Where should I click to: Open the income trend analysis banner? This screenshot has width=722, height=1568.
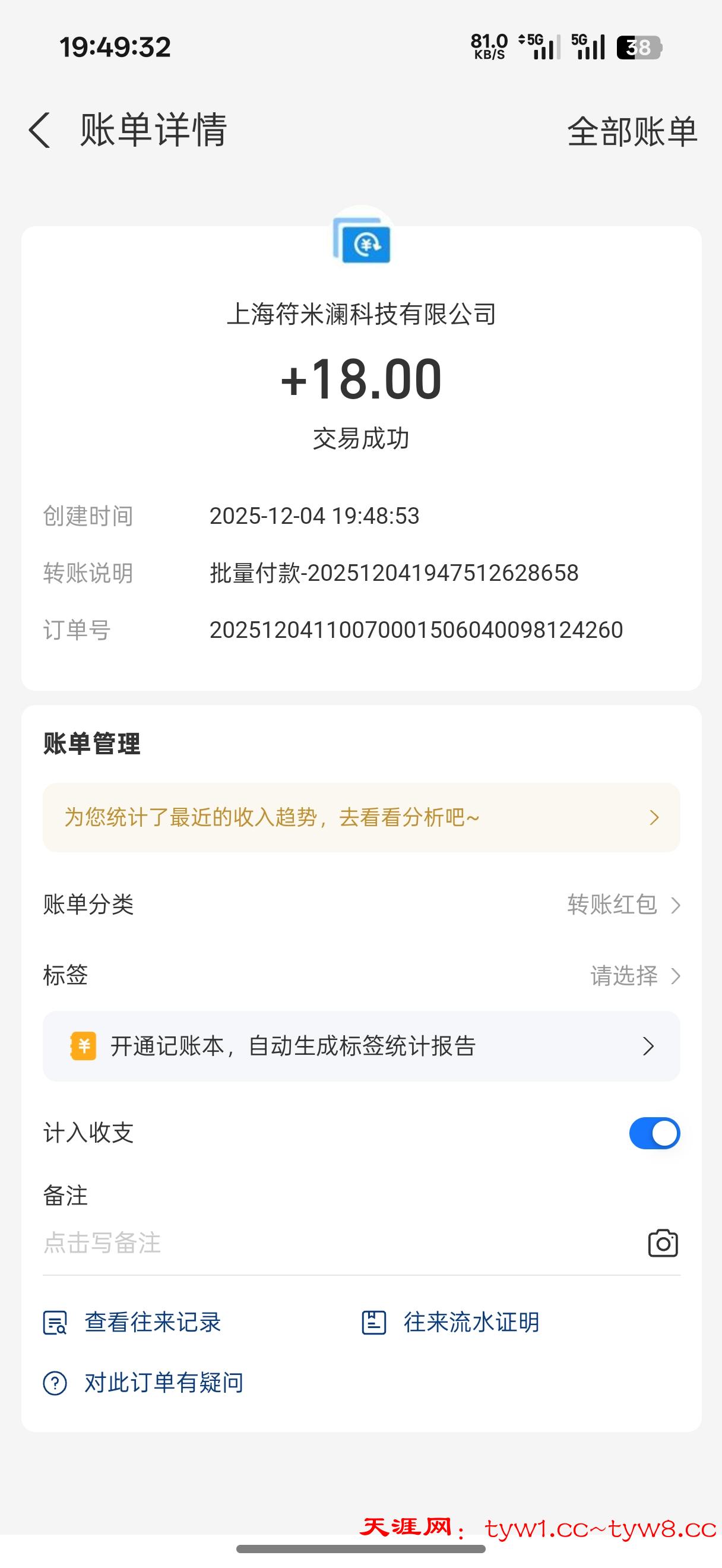pos(360,817)
